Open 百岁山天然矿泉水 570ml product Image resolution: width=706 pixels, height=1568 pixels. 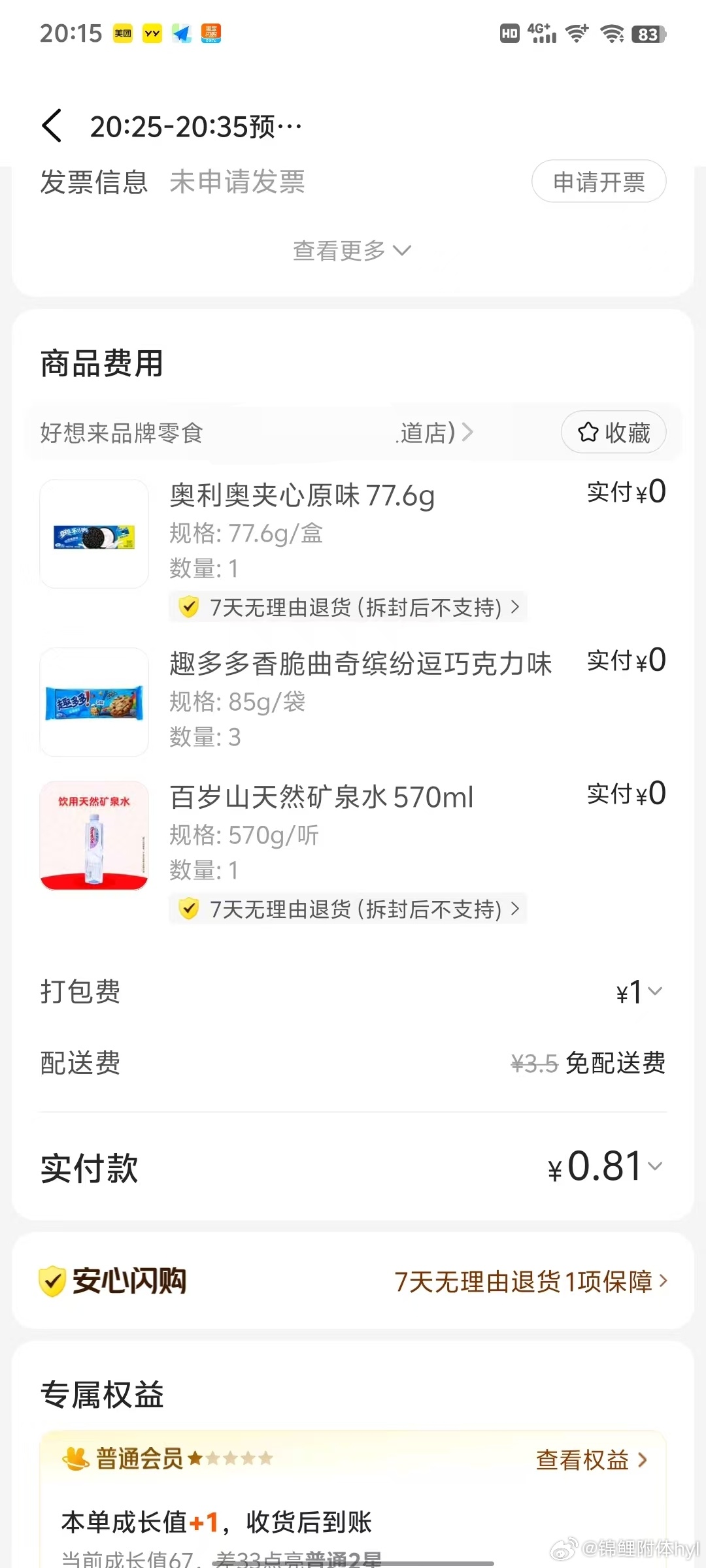(x=322, y=798)
